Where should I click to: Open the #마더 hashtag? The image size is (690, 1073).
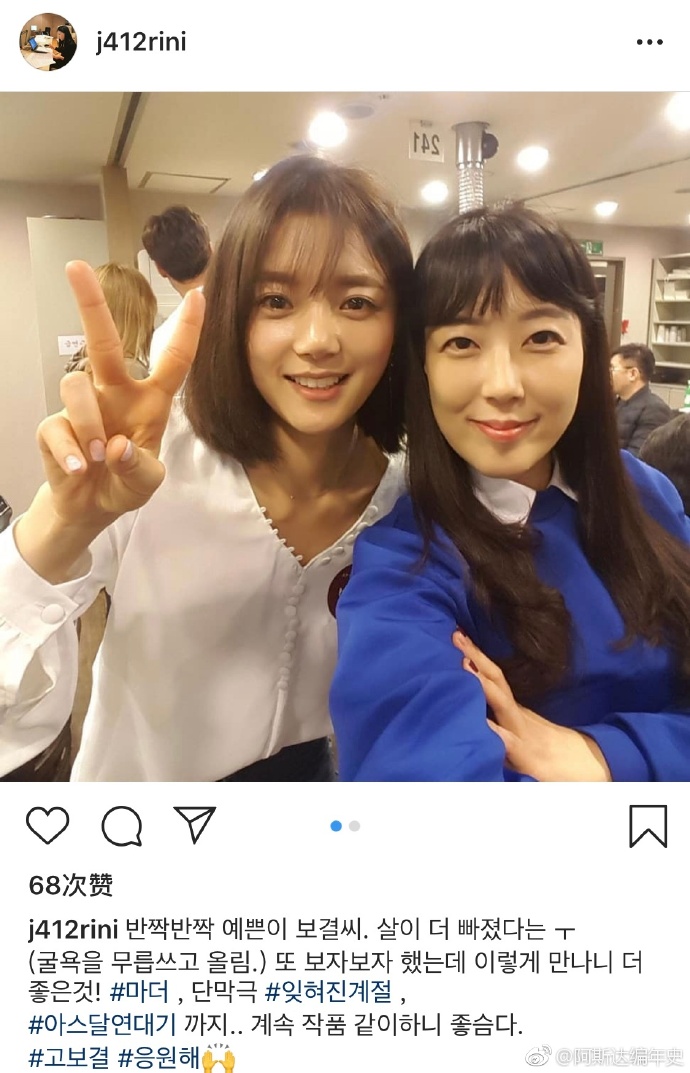[x=142, y=994]
